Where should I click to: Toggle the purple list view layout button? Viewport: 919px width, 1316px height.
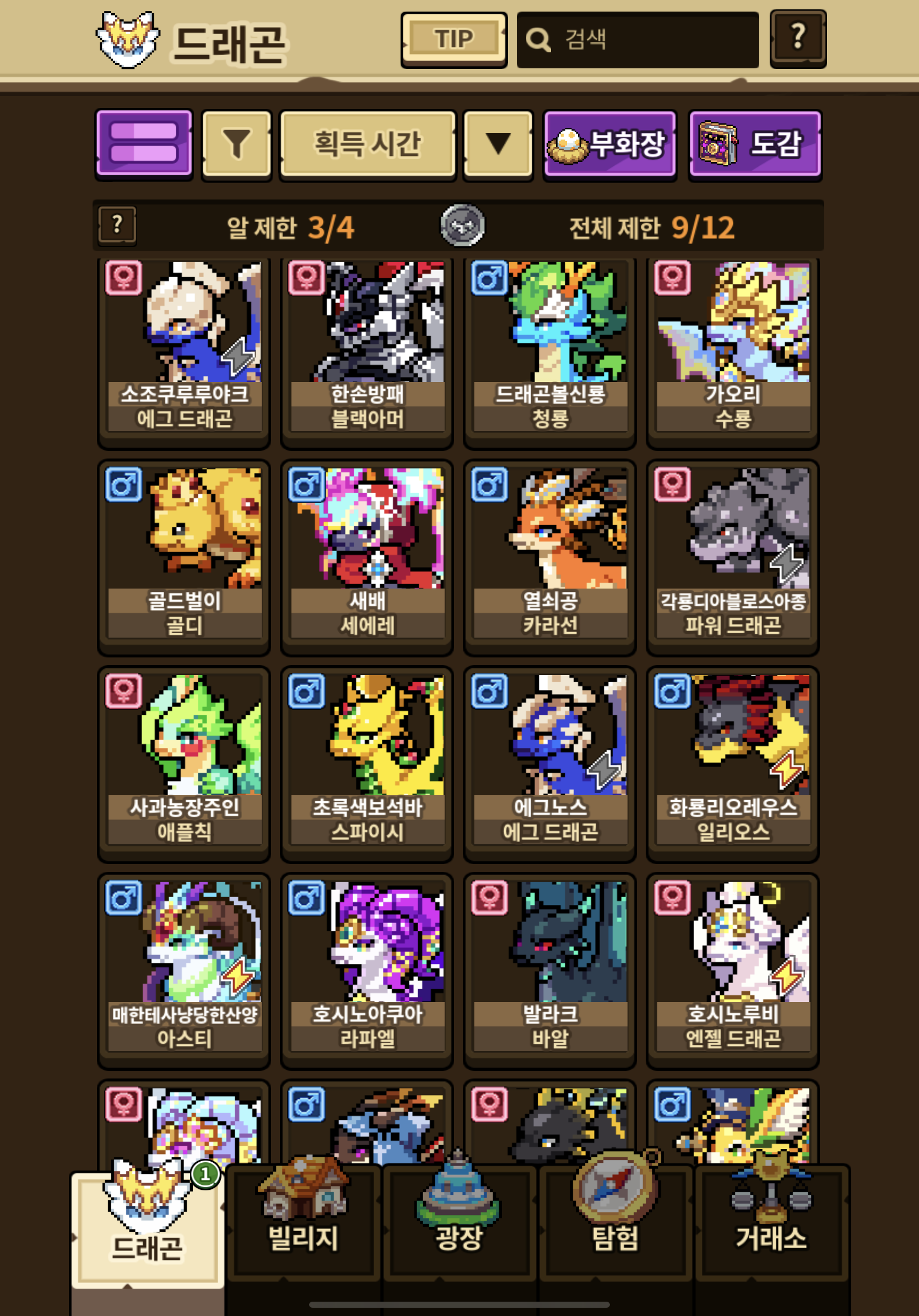(144, 144)
